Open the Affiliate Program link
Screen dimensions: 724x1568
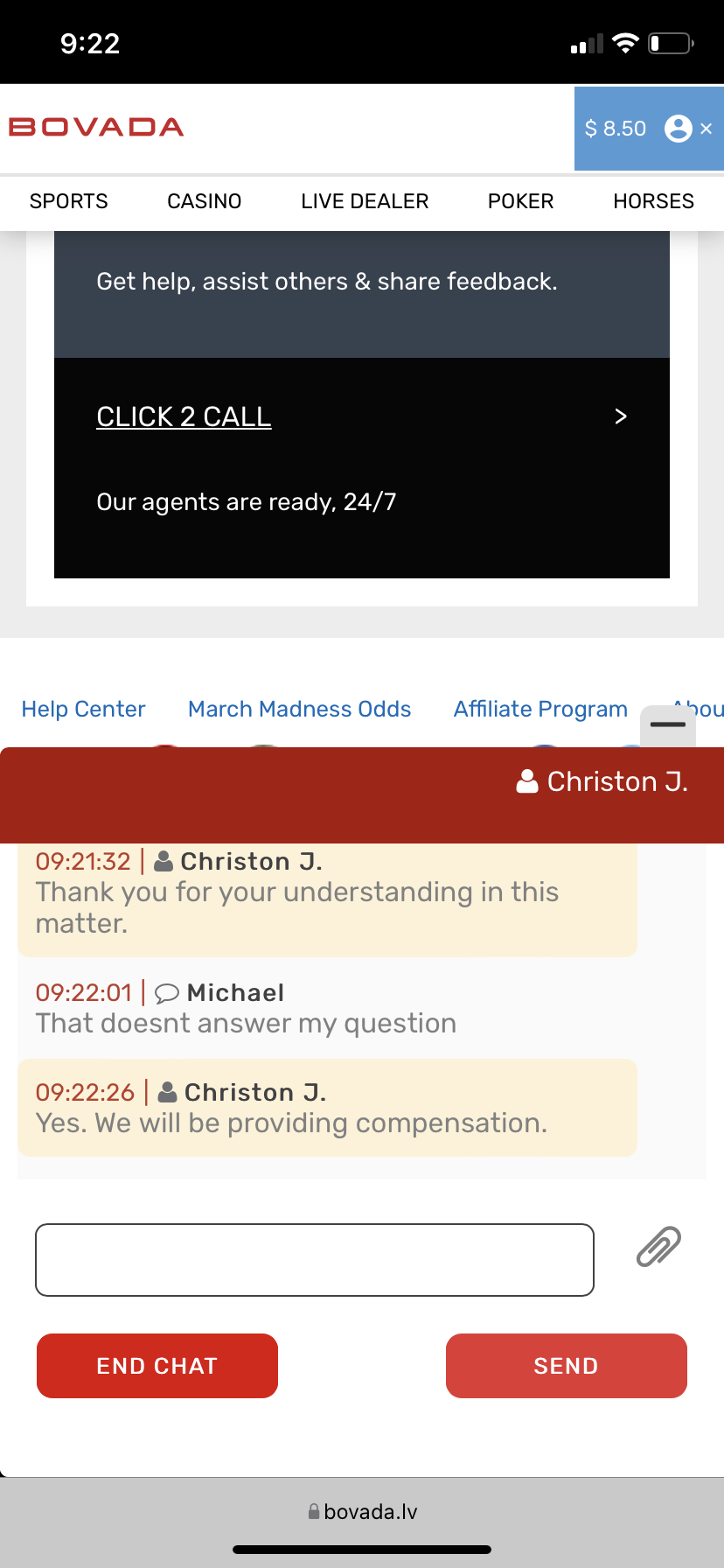pos(540,709)
